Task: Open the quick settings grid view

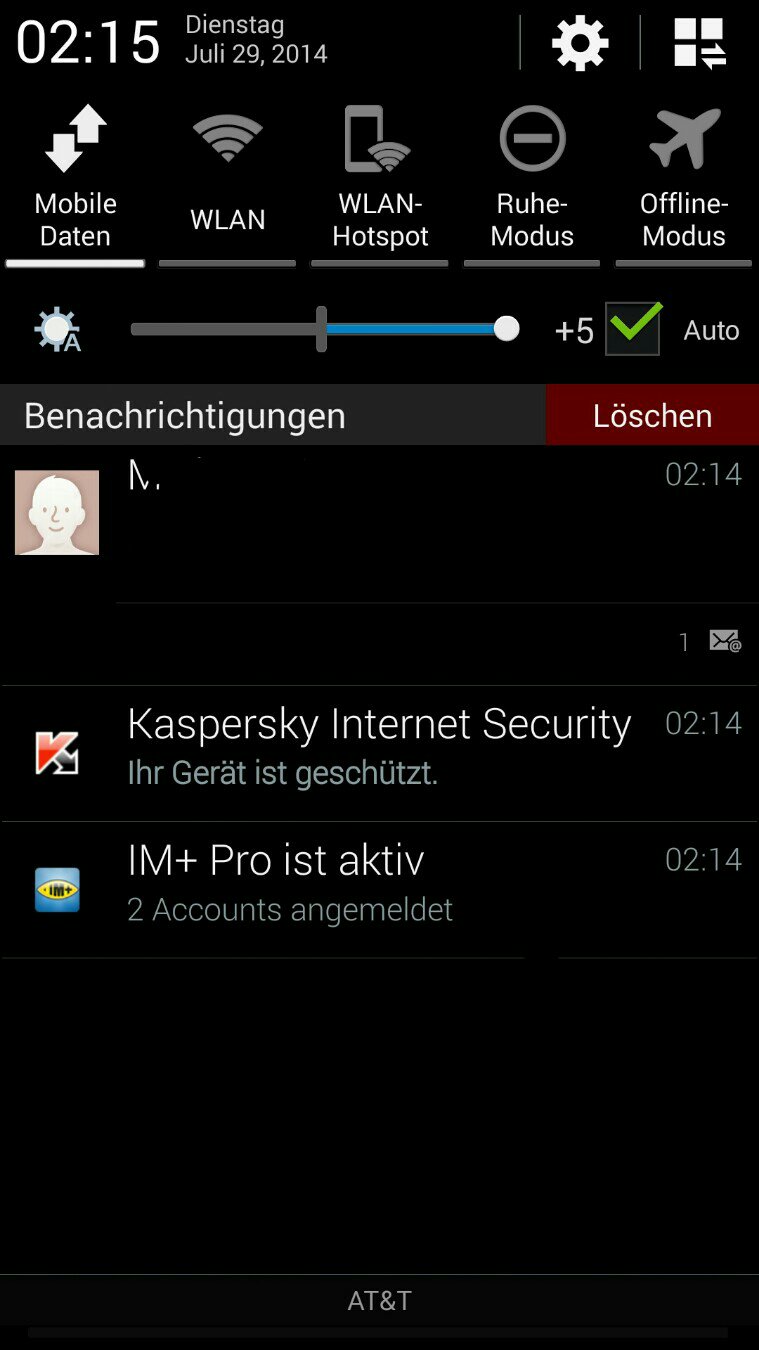Action: coord(699,43)
